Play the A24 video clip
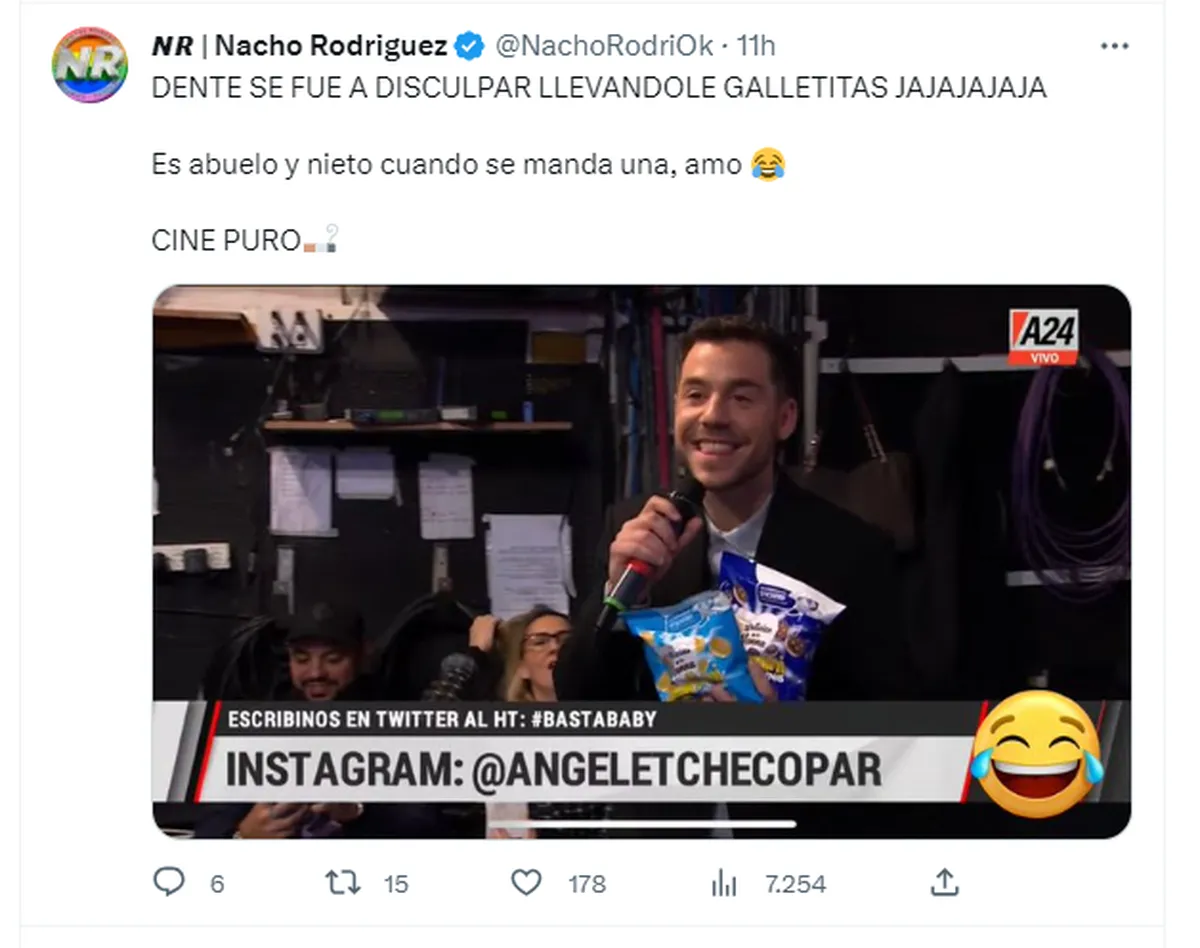Image resolution: width=1200 pixels, height=948 pixels. [x=641, y=560]
